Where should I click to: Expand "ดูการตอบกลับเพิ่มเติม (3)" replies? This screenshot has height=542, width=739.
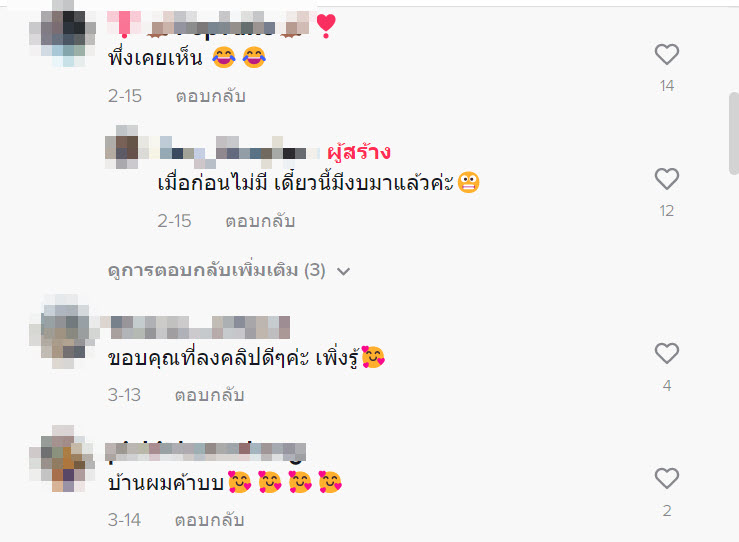click(229, 270)
